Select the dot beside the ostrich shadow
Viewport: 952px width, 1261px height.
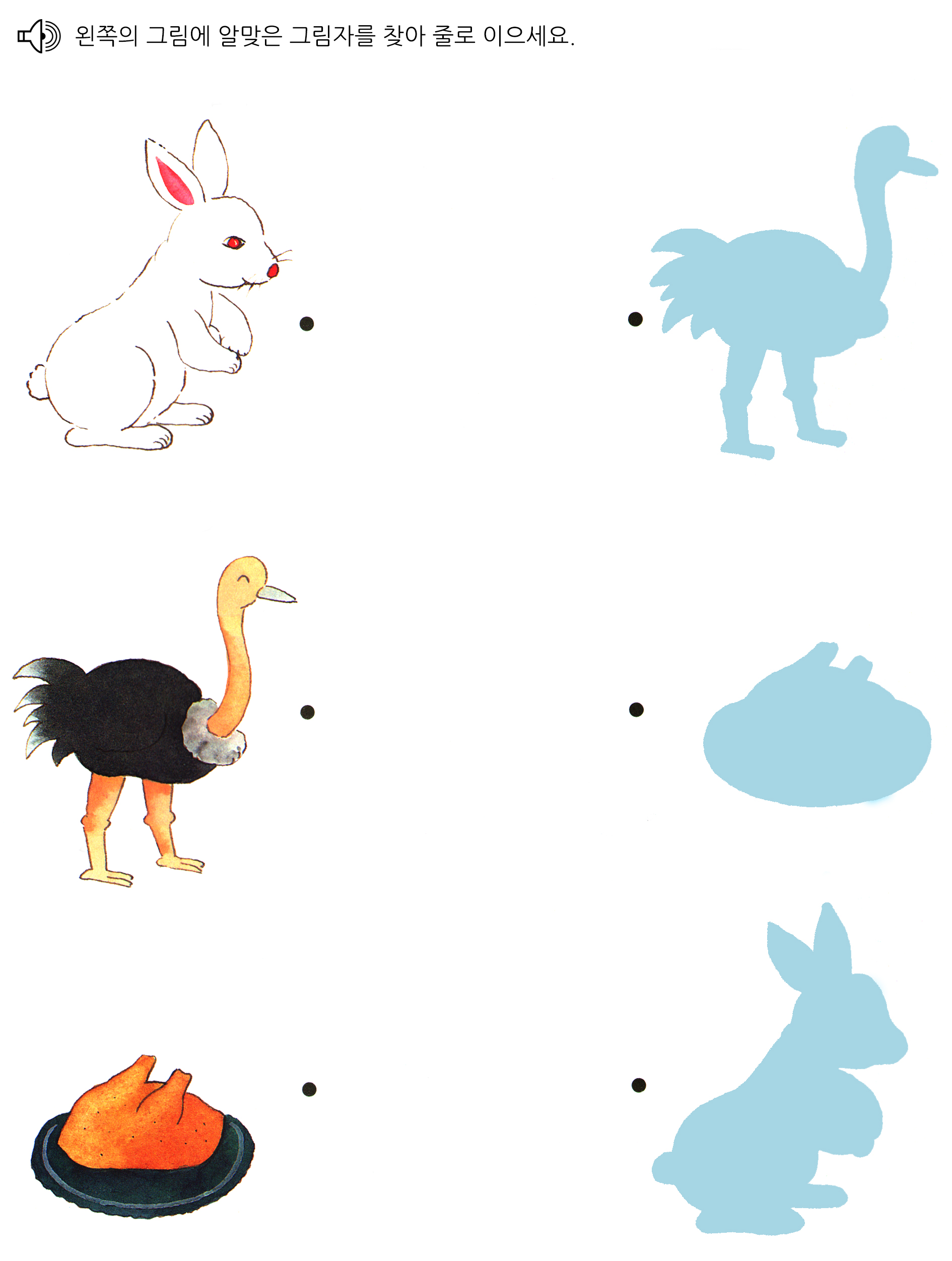(635, 319)
